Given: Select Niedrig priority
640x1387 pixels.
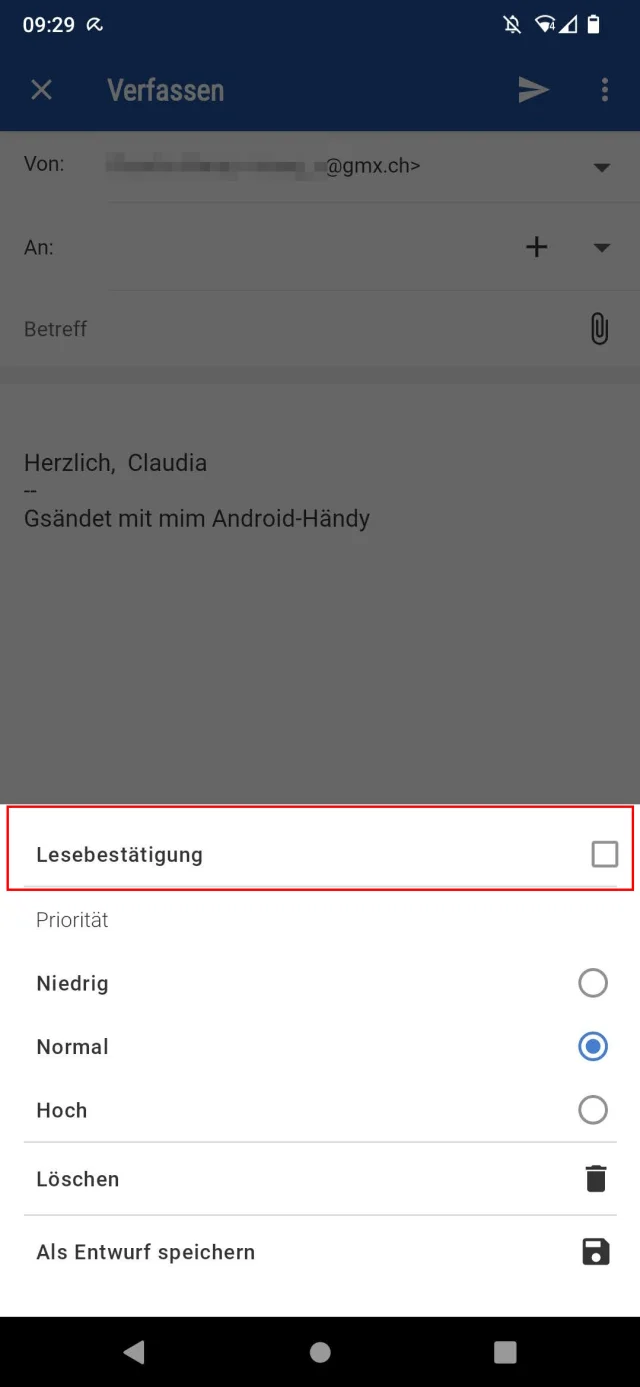Looking at the screenshot, I should (592, 983).
